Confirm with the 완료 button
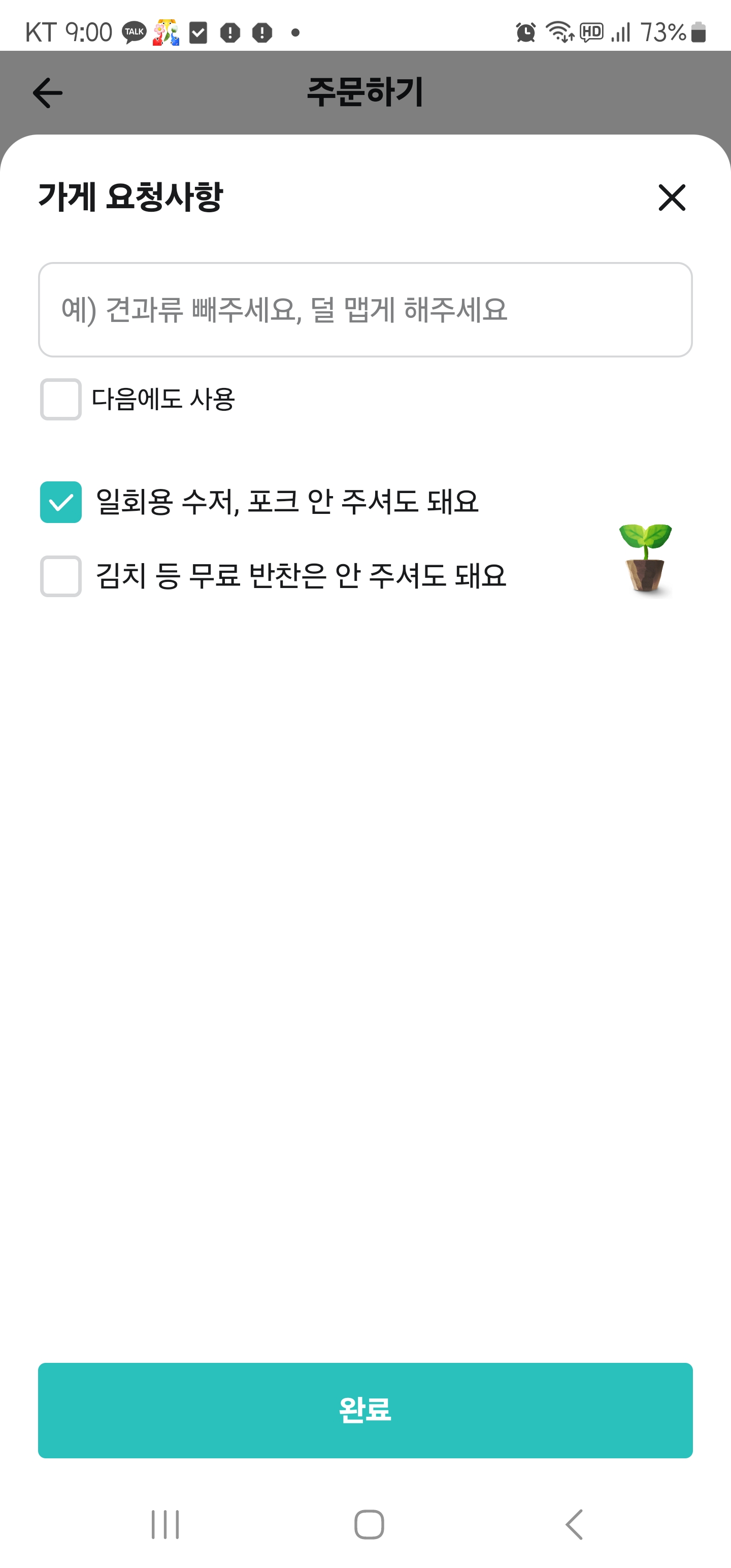The width and height of the screenshot is (731, 1568). [365, 1411]
